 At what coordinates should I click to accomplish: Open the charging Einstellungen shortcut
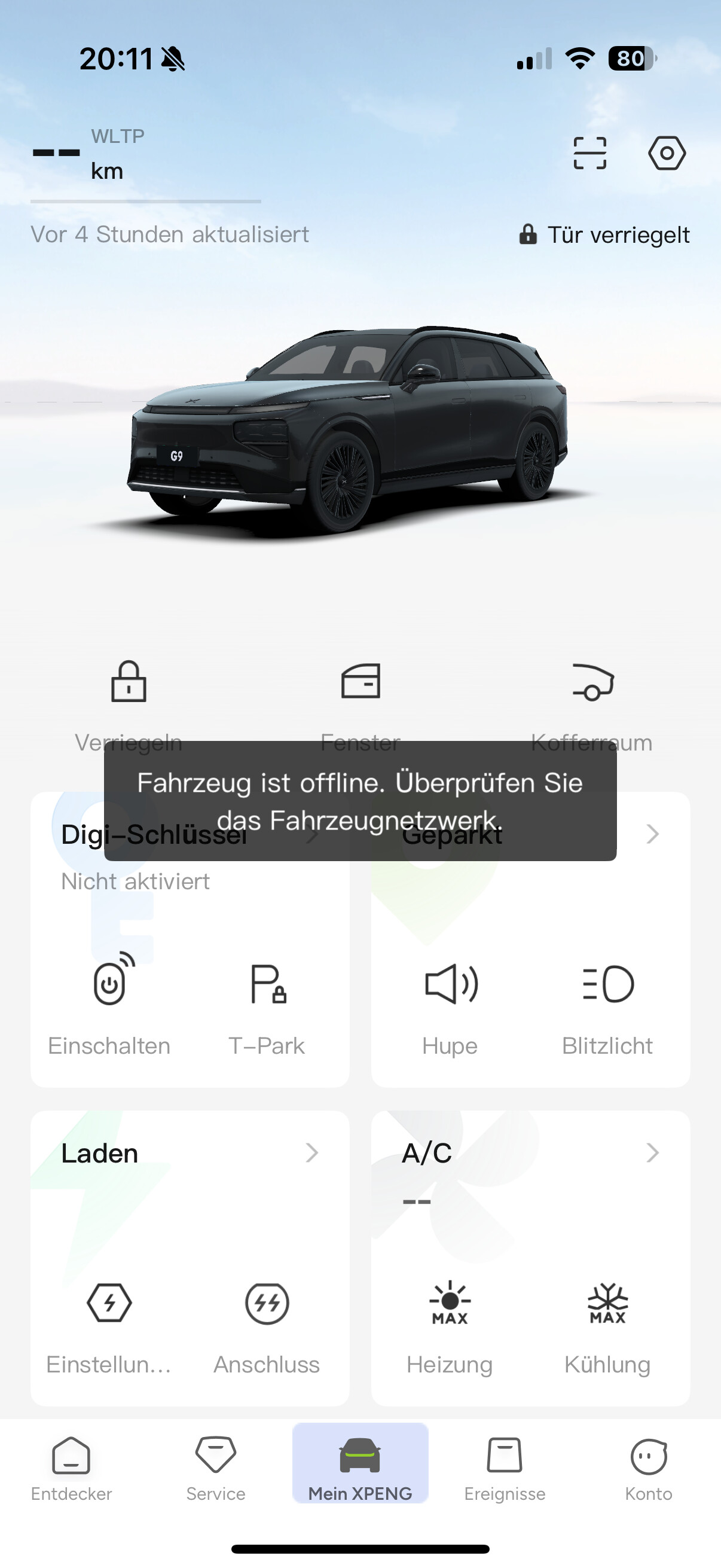109,1304
